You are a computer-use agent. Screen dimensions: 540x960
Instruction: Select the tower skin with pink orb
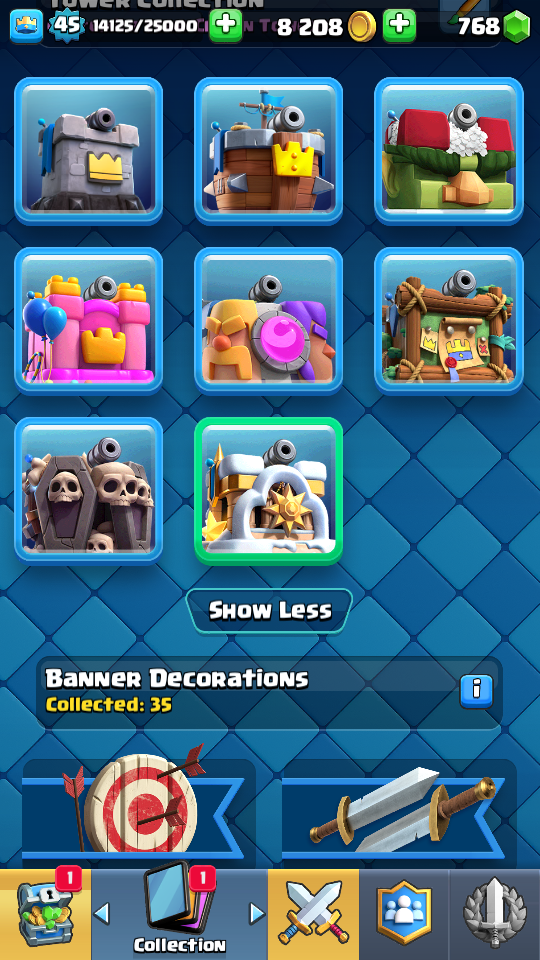pyautogui.click(x=269, y=321)
